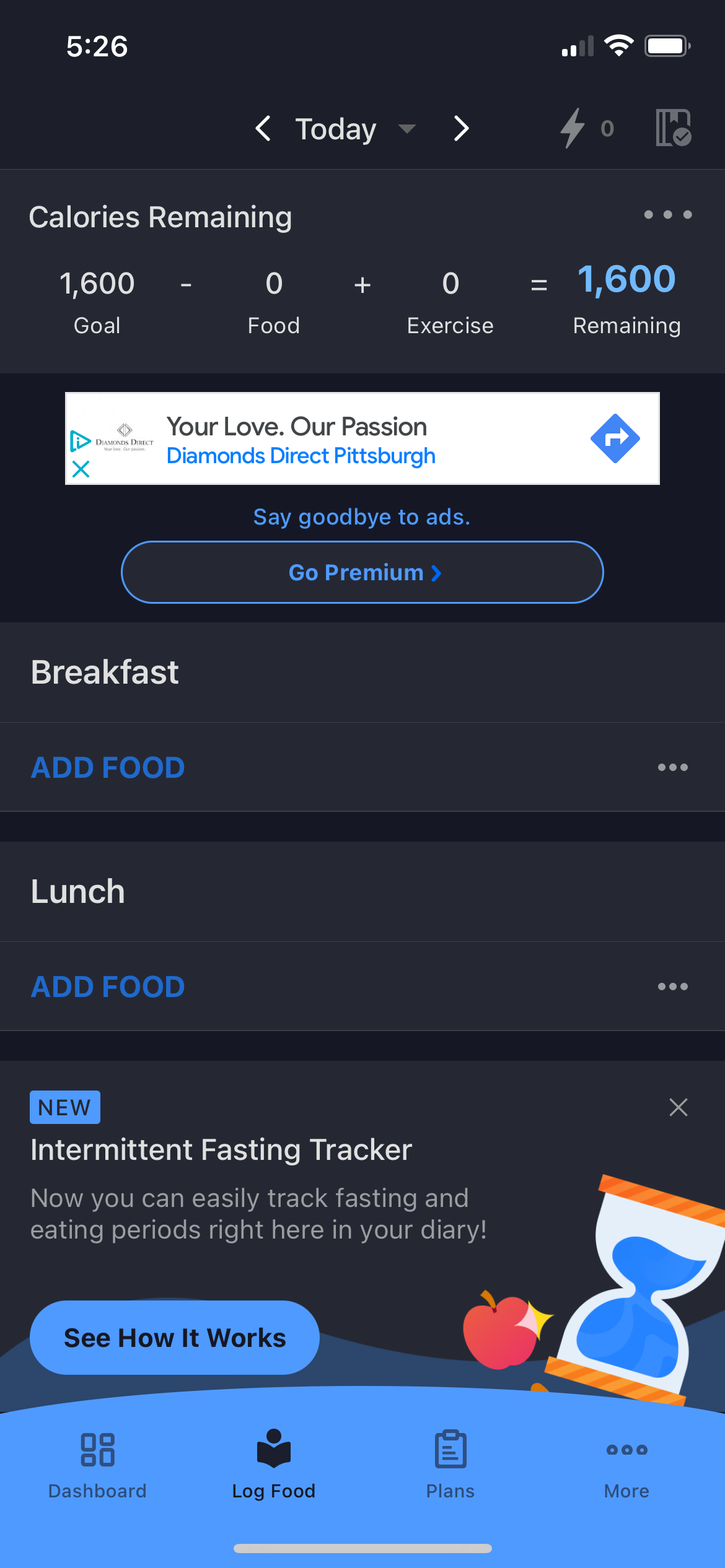
Task: Tap the More icon in bottom navigation
Action: click(626, 1449)
